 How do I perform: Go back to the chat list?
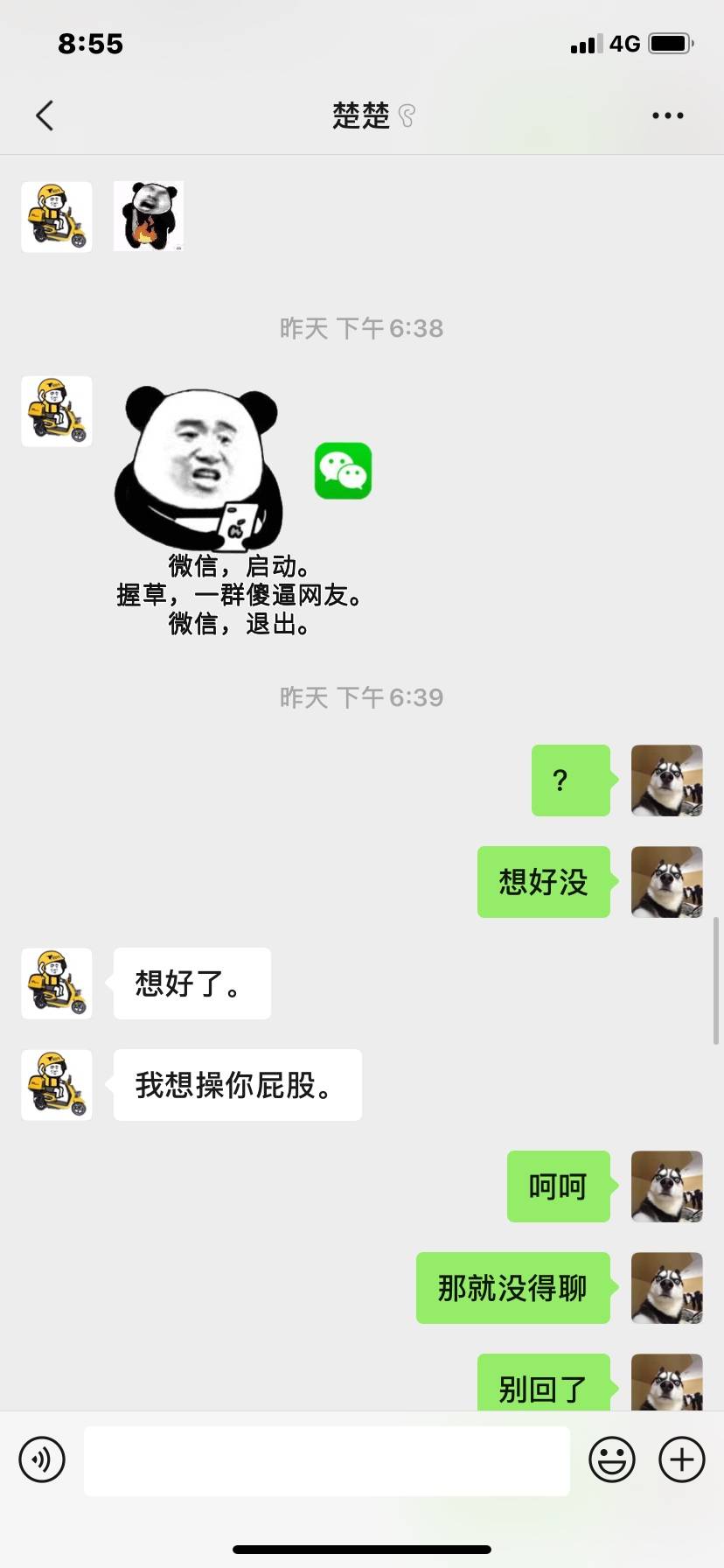[x=45, y=115]
